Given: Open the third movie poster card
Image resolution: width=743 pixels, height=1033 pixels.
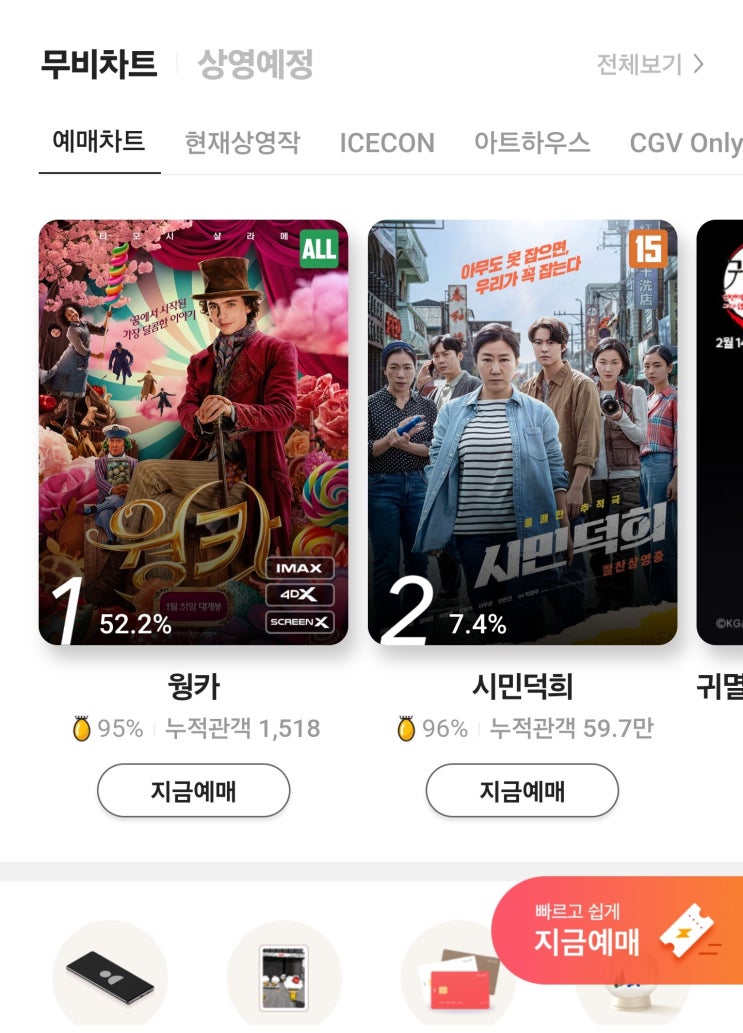Looking at the screenshot, I should pyautogui.click(x=720, y=432).
